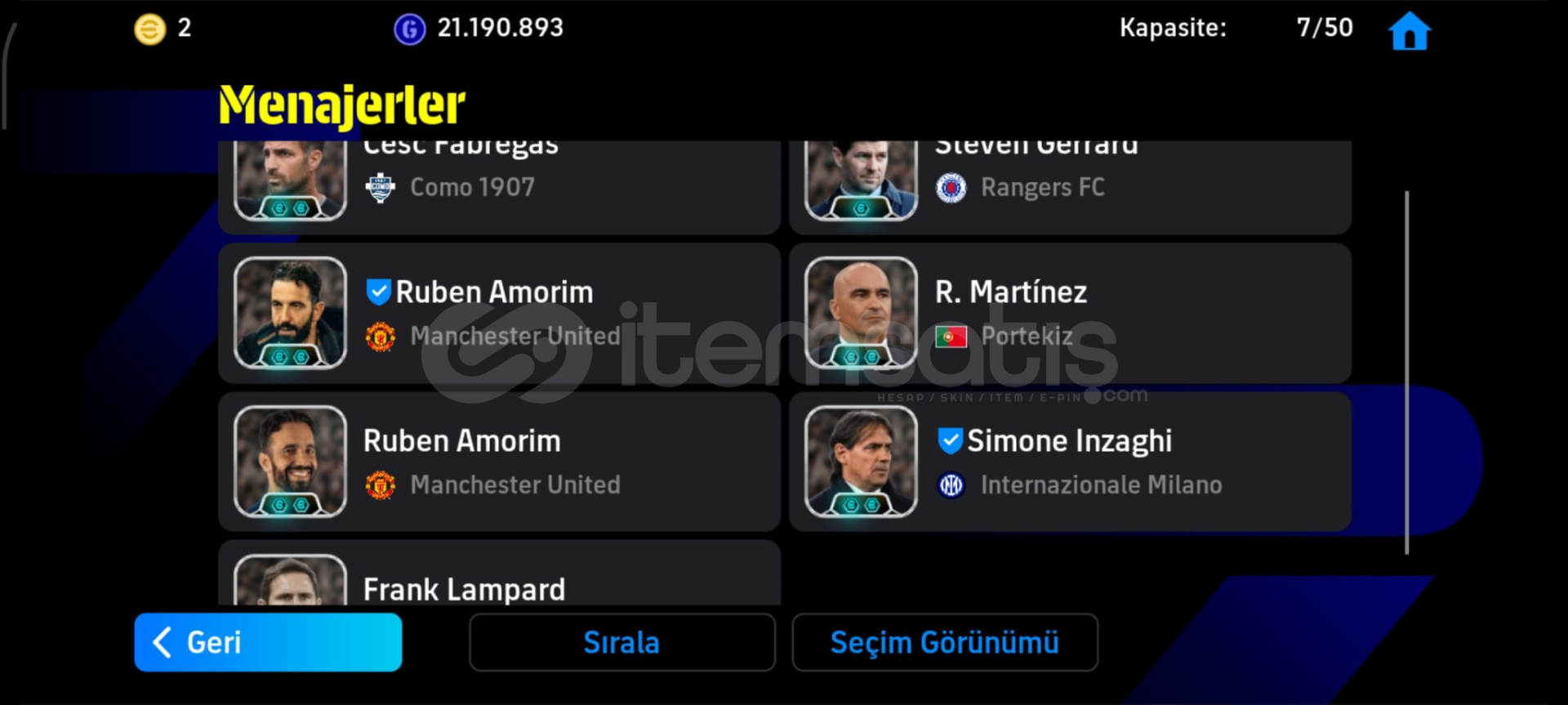Open the unchecked Ruben Amorim manager card
Viewport: 1568px width, 705px height.
coord(498,462)
